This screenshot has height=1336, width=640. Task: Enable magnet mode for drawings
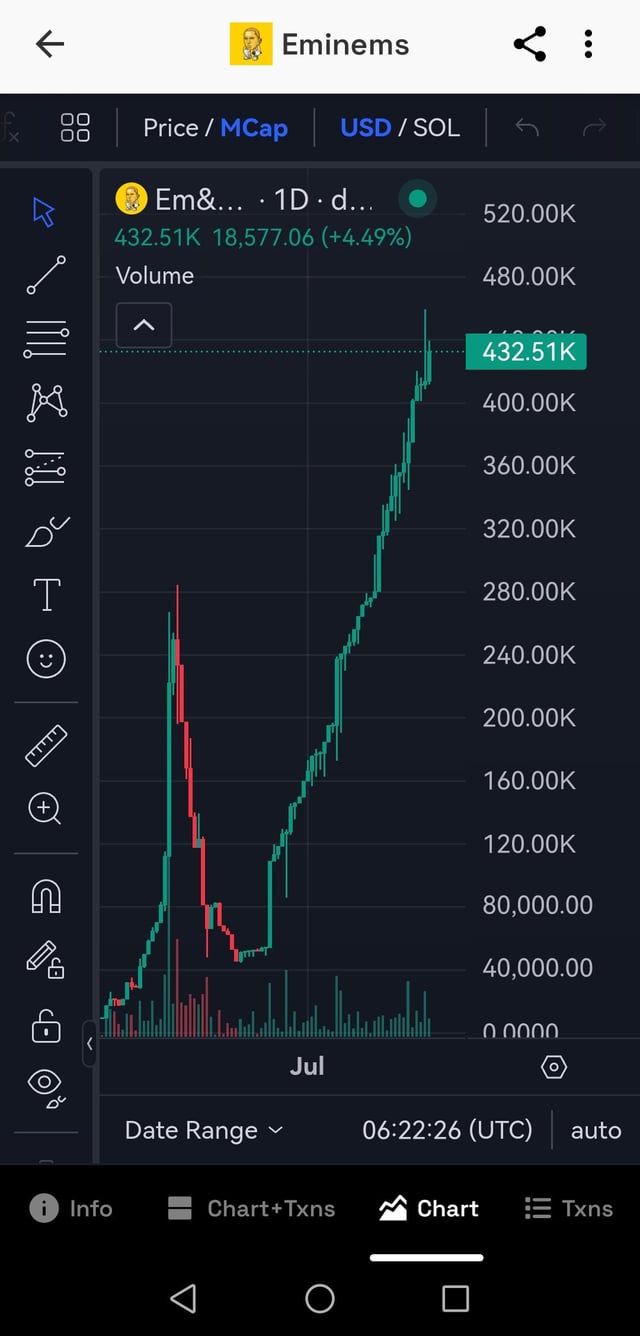point(46,896)
